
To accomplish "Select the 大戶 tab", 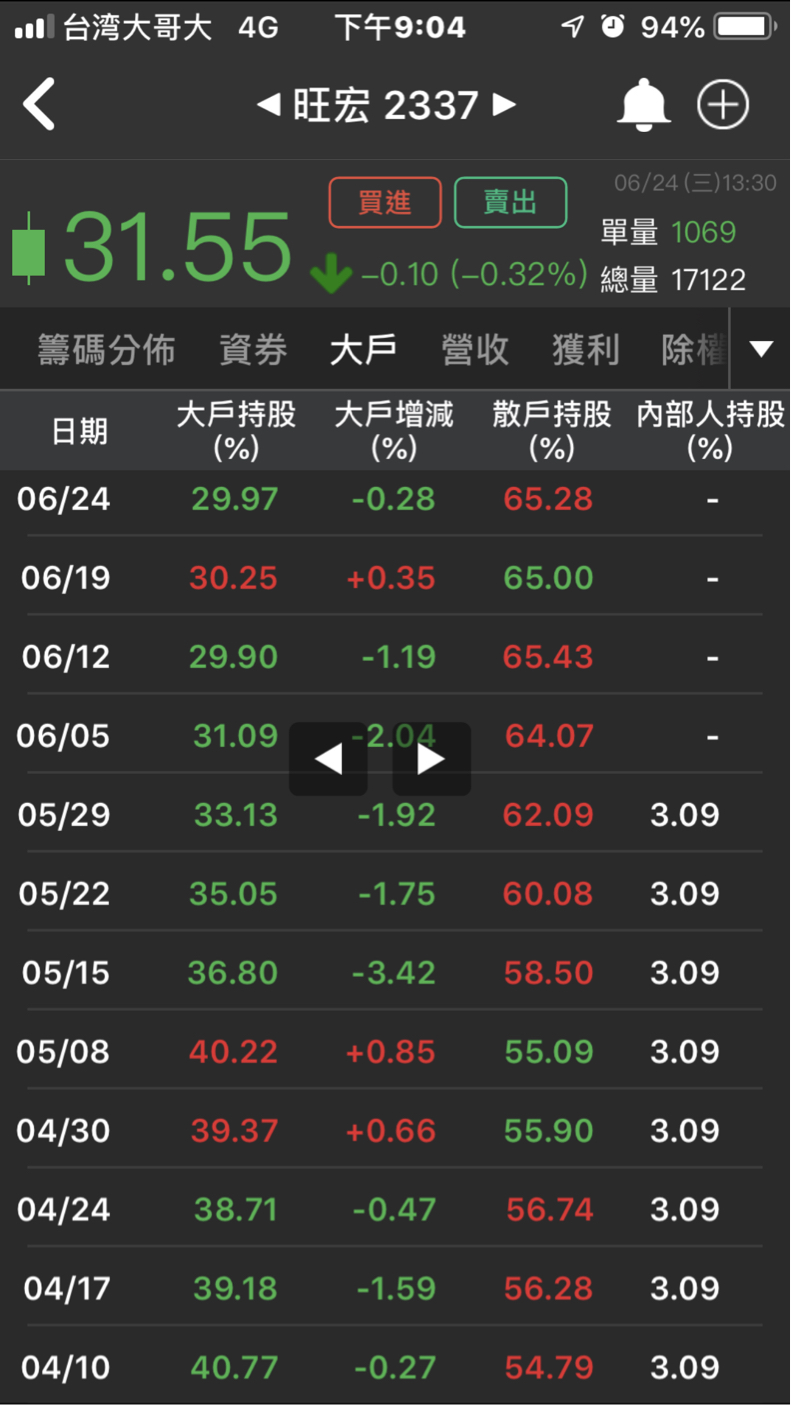I will (363, 349).
